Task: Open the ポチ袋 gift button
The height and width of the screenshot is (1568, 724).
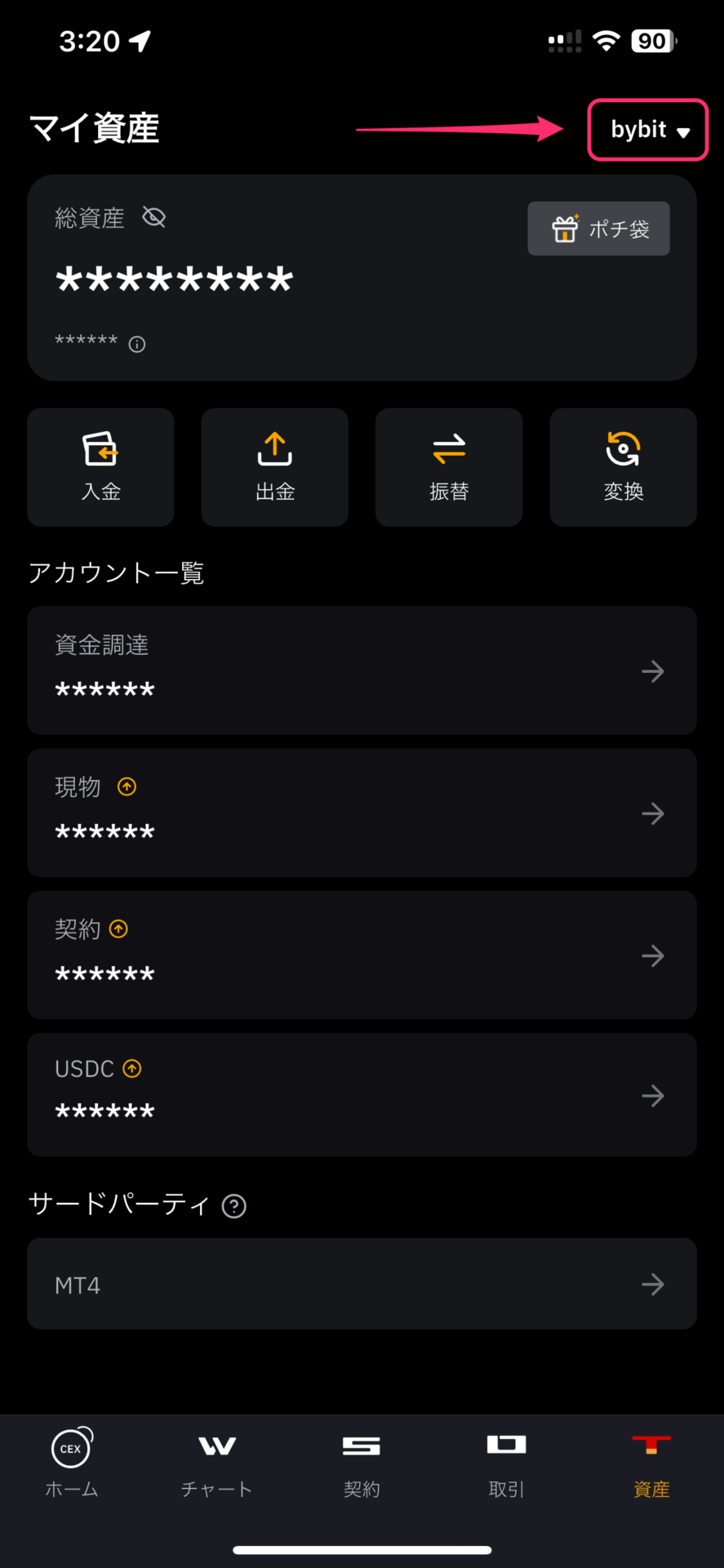Action: point(598,229)
